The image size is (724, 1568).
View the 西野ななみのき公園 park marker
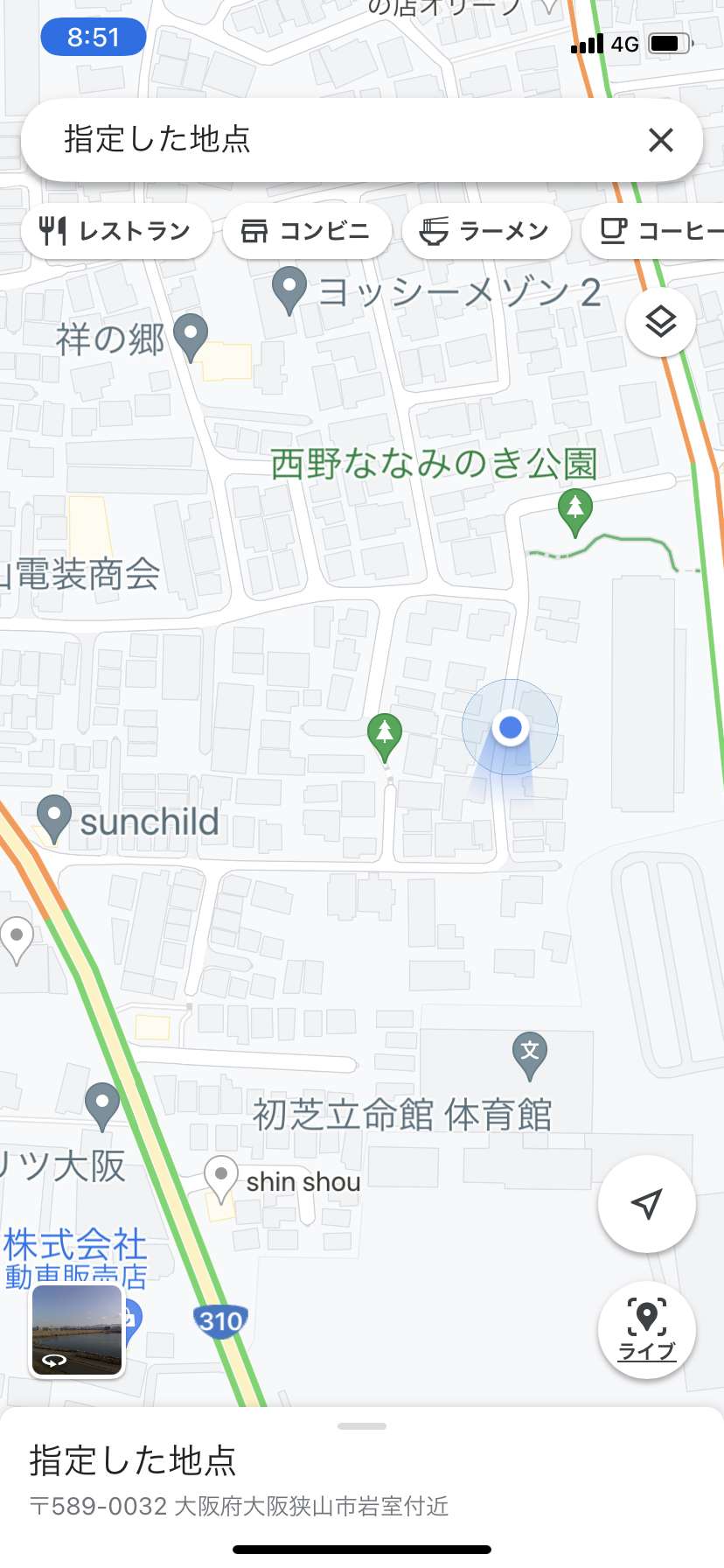coord(575,511)
